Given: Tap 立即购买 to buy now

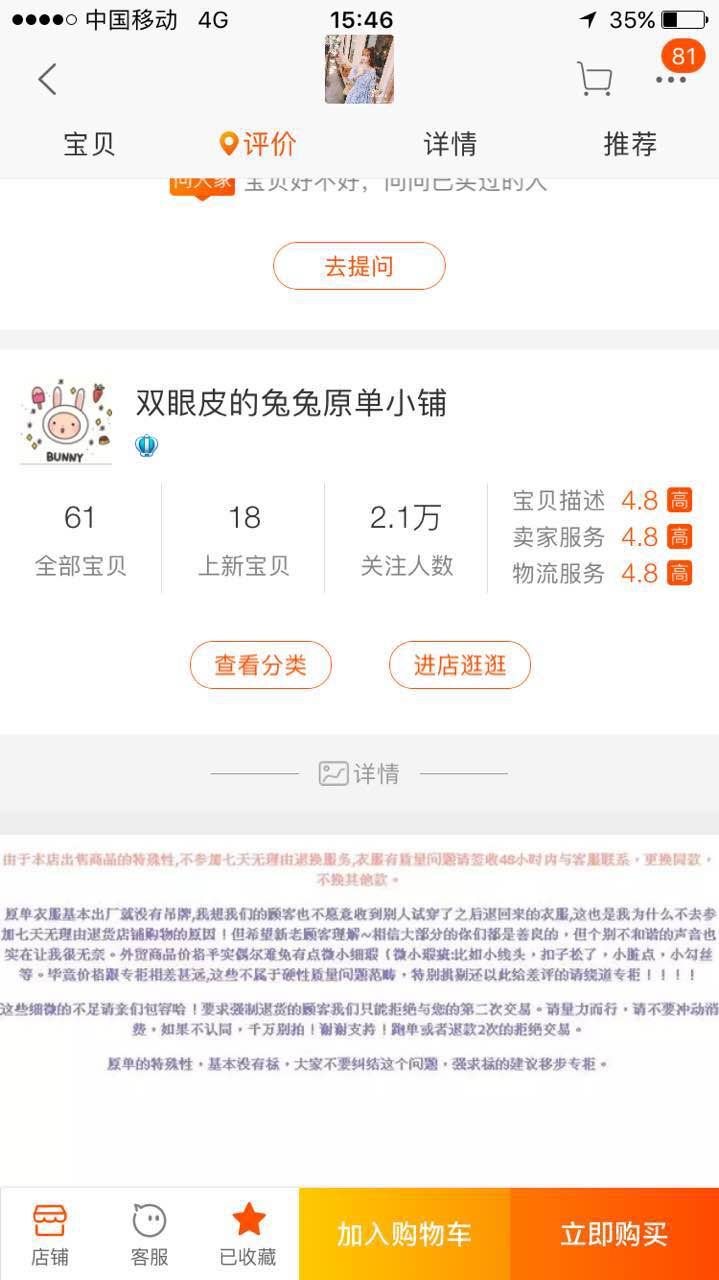Looking at the screenshot, I should [614, 1234].
